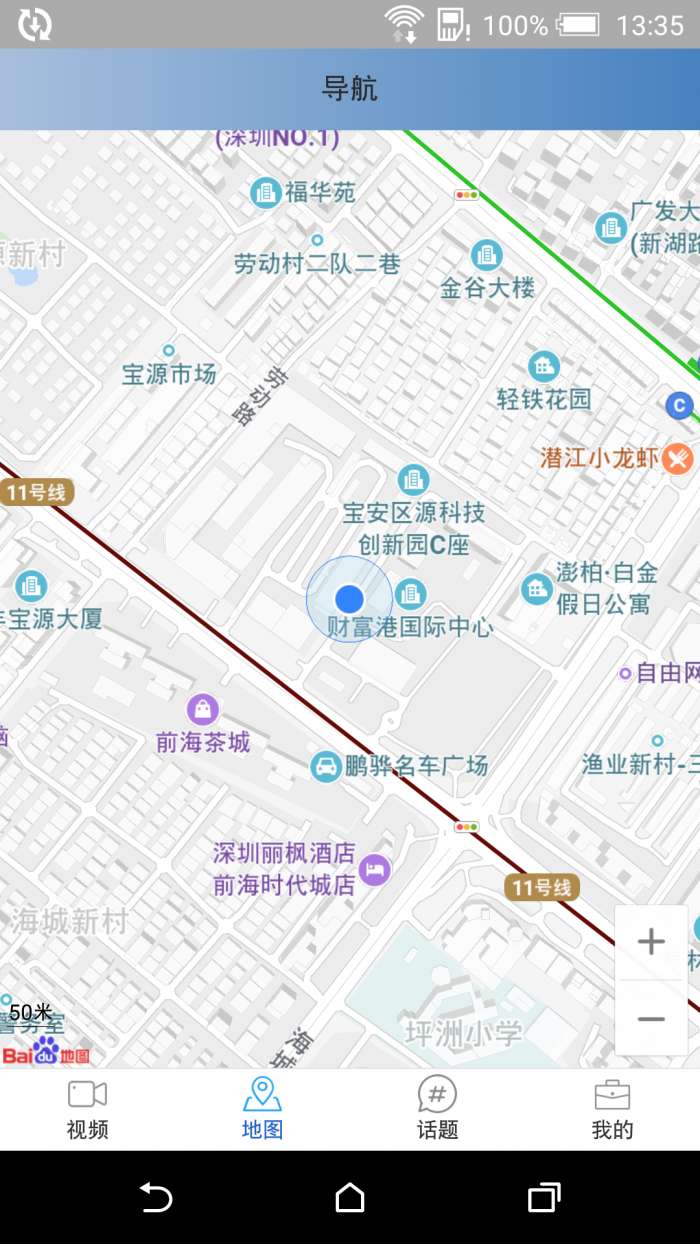This screenshot has height=1244, width=700.
Task: Select the 轻铁花园 residence marker
Action: [x=543, y=366]
